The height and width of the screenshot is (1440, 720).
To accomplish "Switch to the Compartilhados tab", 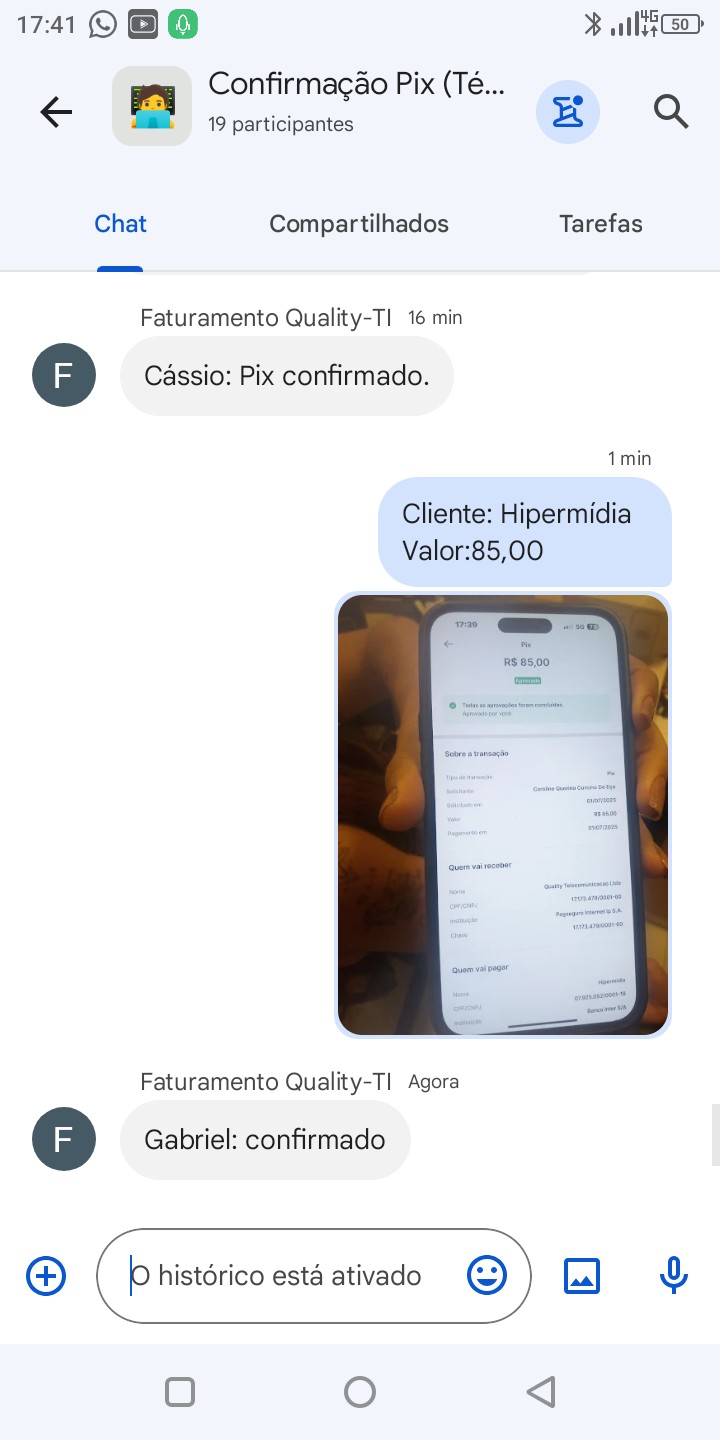I will click(x=359, y=224).
